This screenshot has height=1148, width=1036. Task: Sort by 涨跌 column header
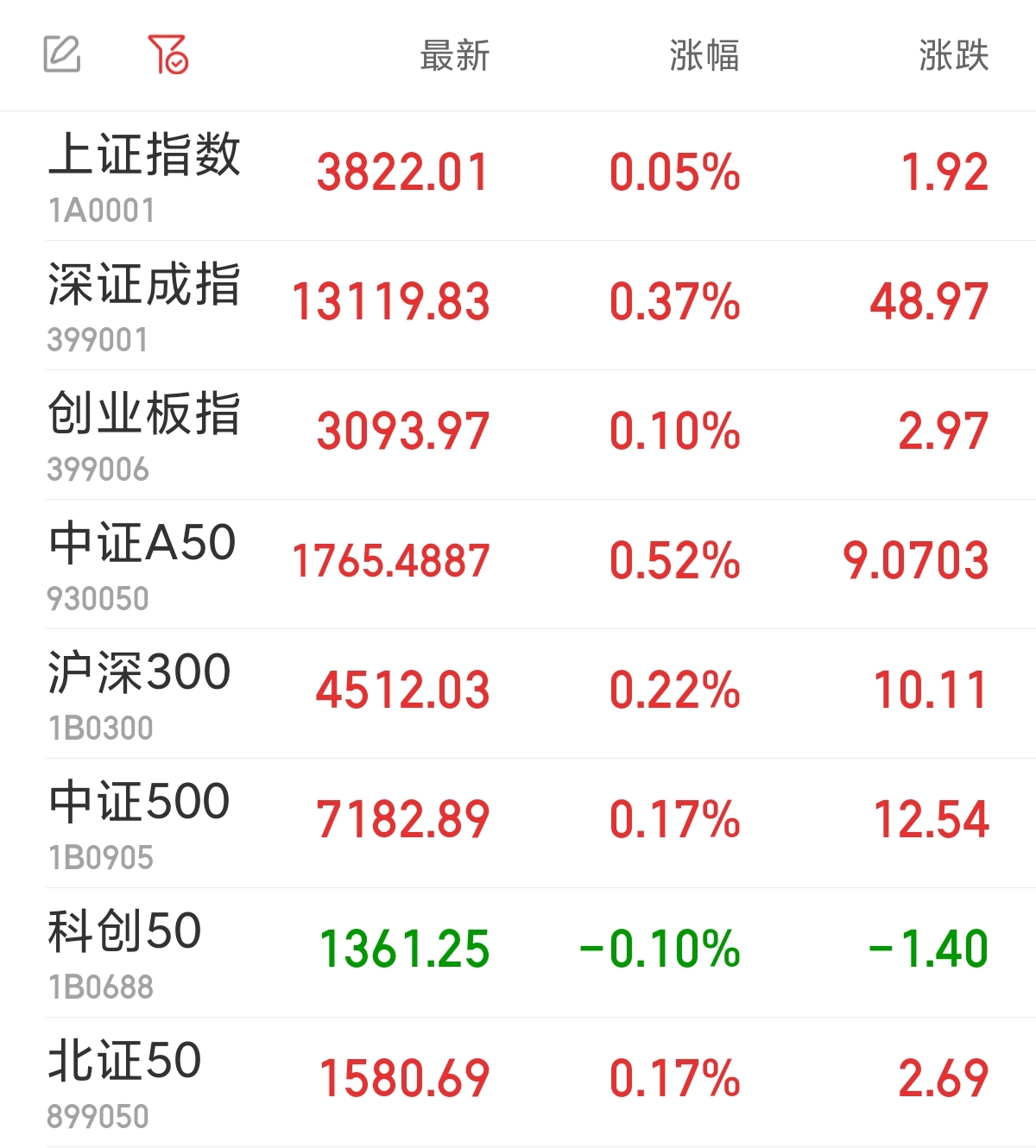pos(953,56)
